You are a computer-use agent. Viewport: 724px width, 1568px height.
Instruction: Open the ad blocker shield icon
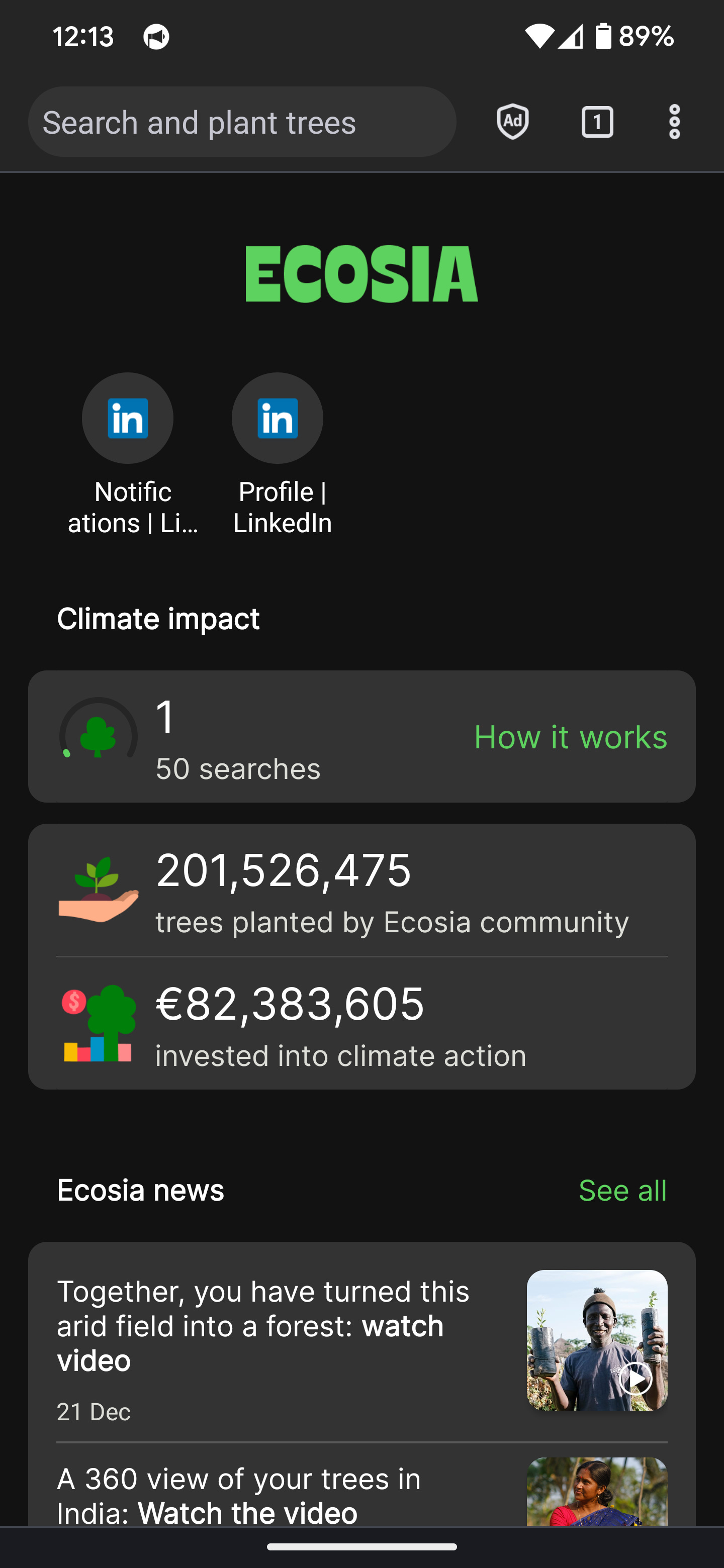point(511,122)
